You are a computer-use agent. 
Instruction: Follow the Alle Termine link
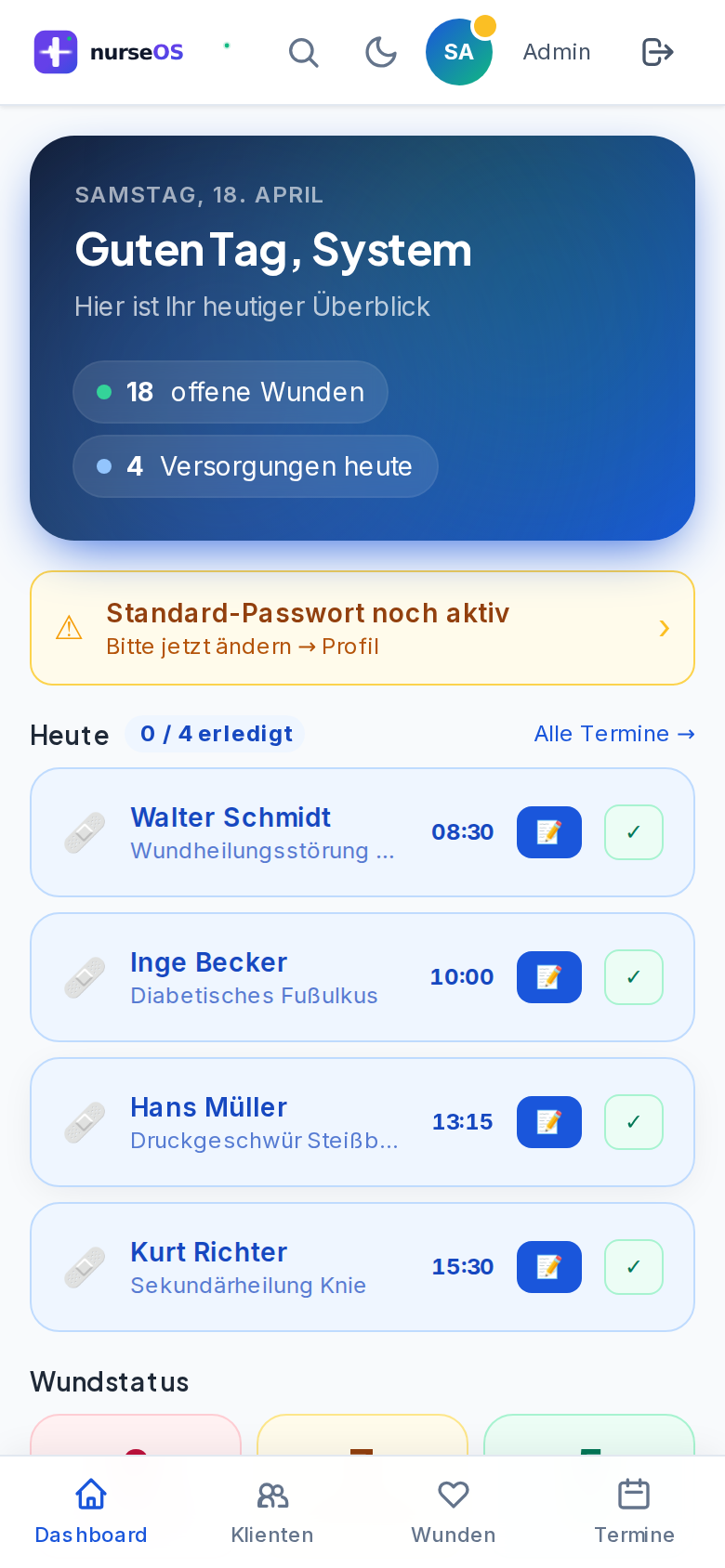(614, 734)
